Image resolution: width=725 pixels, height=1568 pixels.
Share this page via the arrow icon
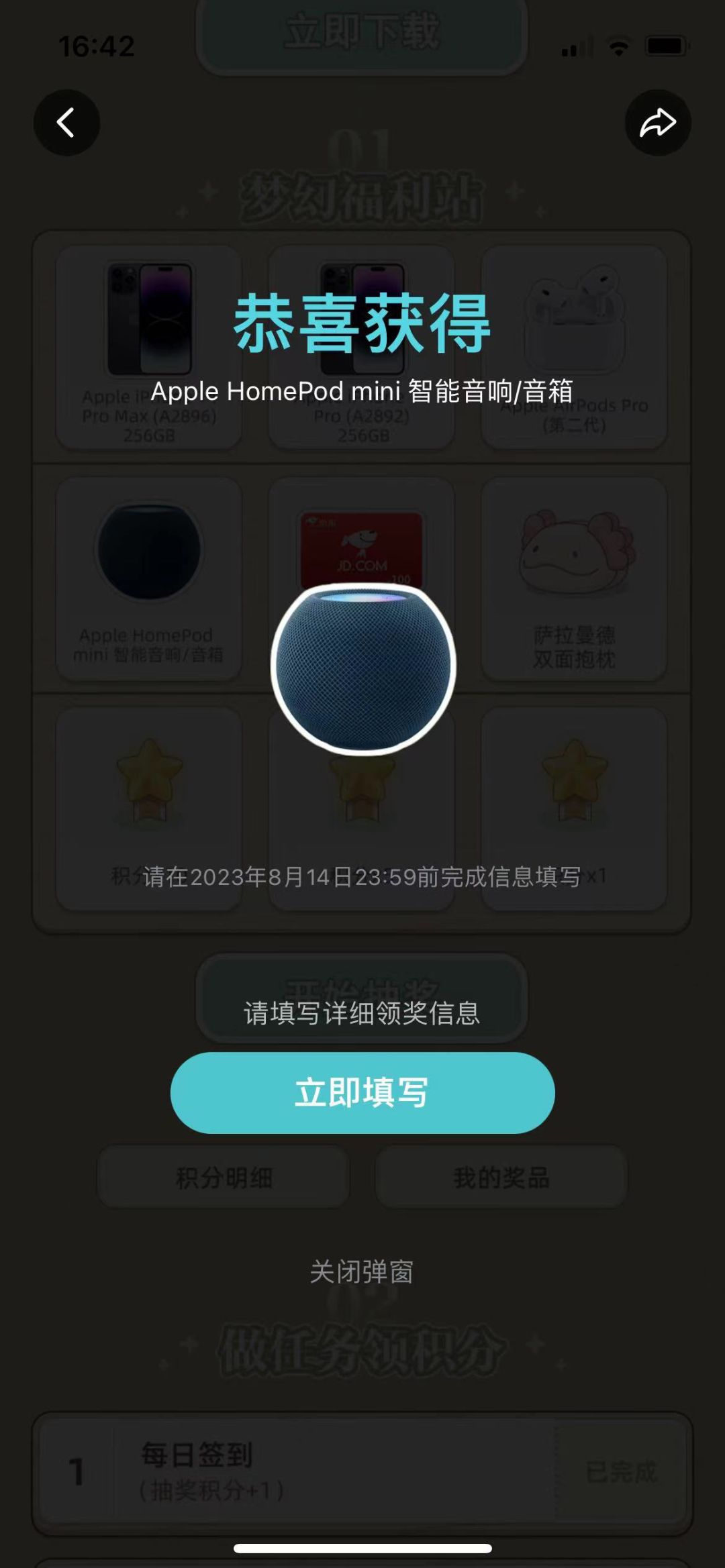pyautogui.click(x=658, y=123)
